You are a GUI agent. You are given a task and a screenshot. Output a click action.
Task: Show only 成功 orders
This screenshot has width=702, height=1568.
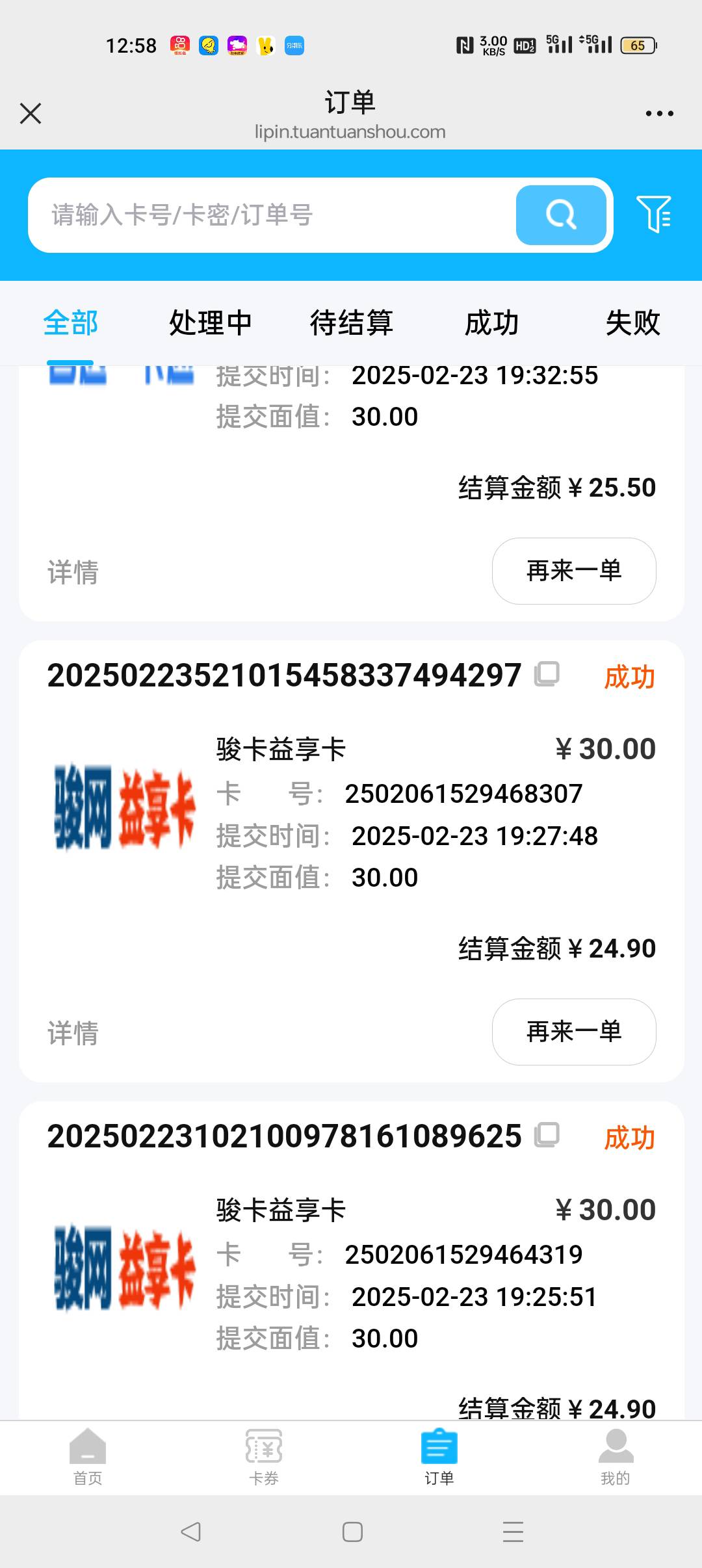pos(491,323)
